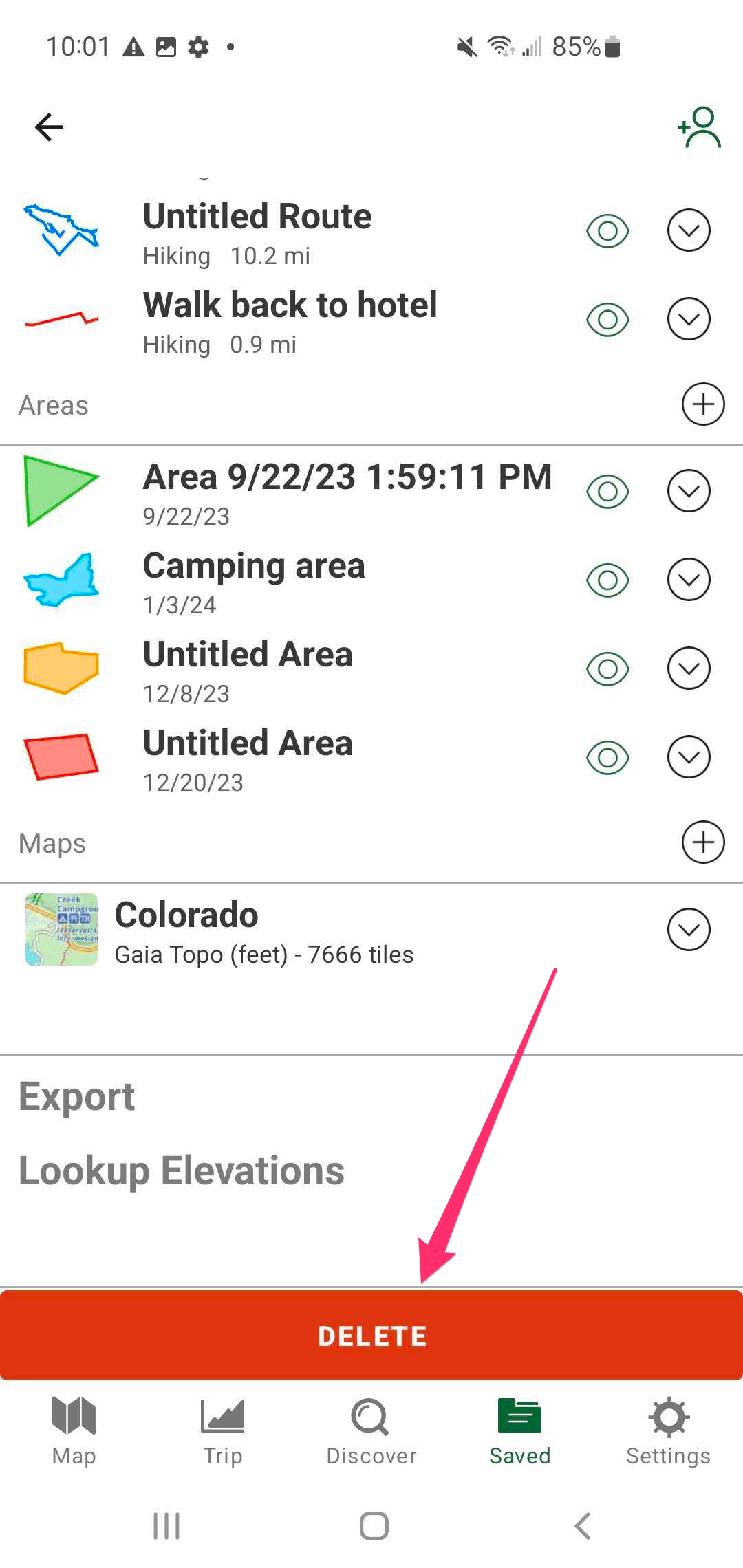Toggle visibility of Walk back to hotel
743x1568 pixels.
(x=607, y=319)
